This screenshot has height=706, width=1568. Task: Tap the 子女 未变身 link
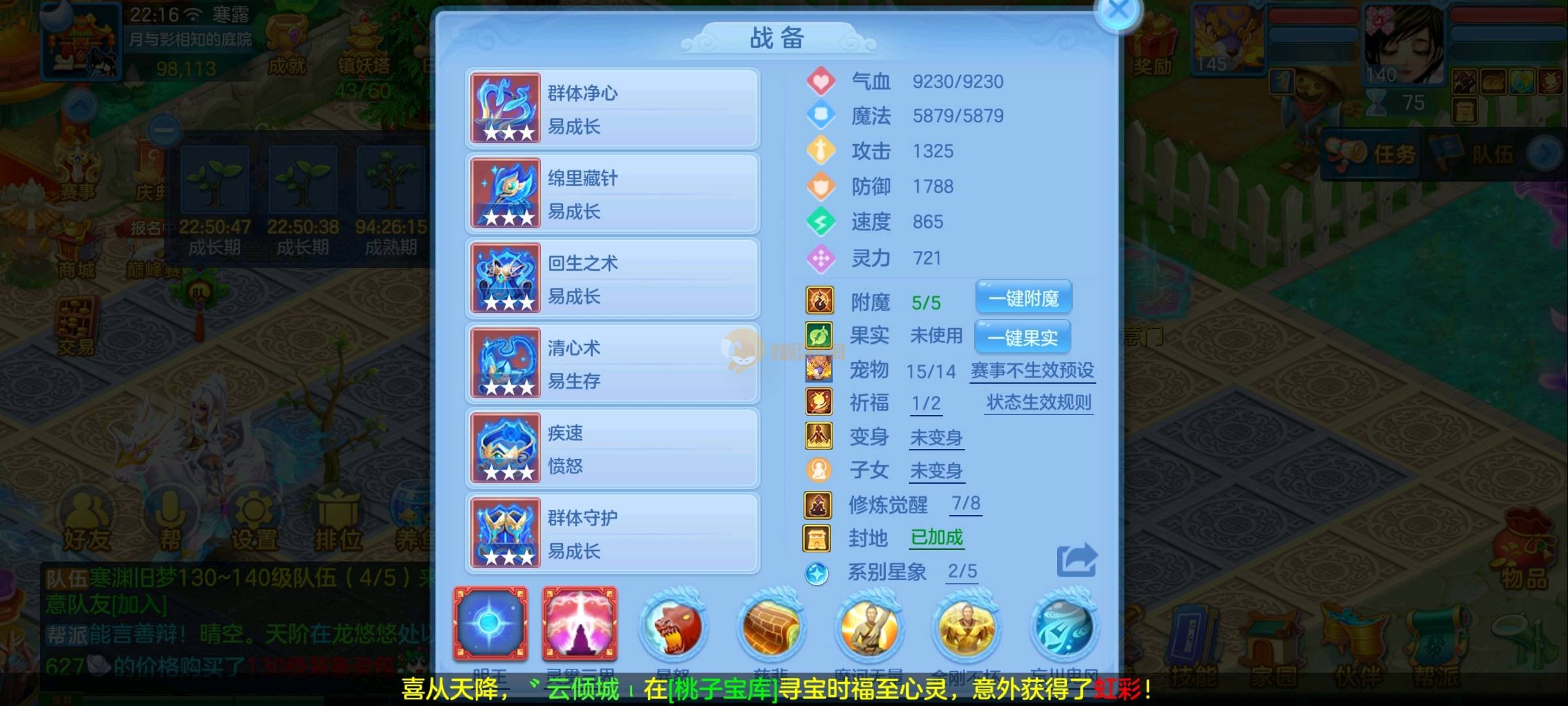[x=936, y=471]
